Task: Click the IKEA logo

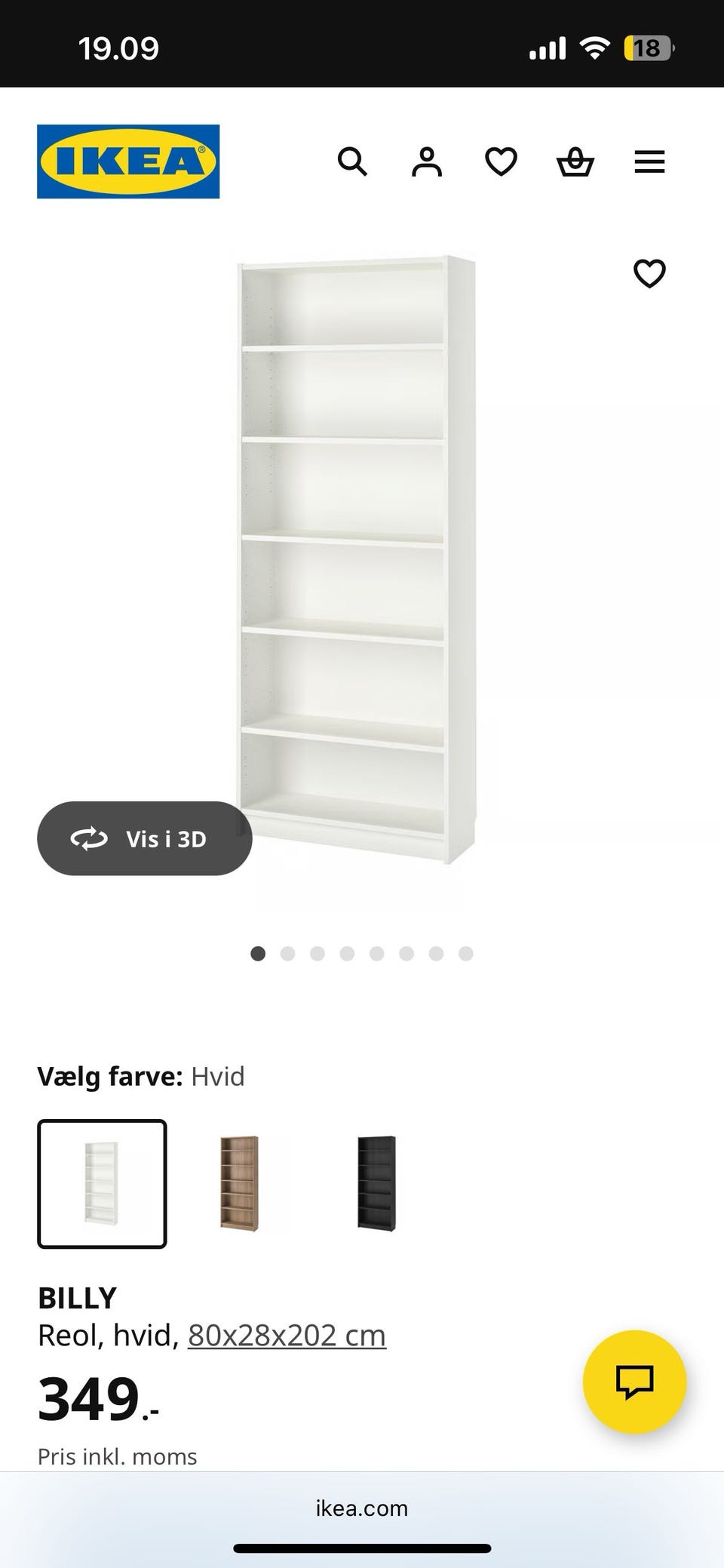Action: tap(127, 161)
